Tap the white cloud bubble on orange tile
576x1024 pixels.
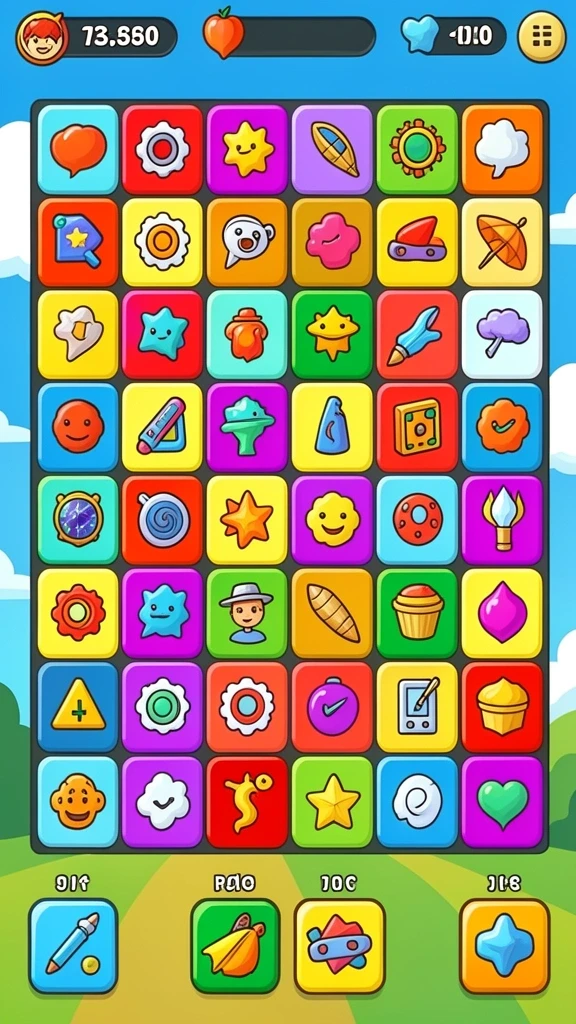pyautogui.click(x=502, y=150)
